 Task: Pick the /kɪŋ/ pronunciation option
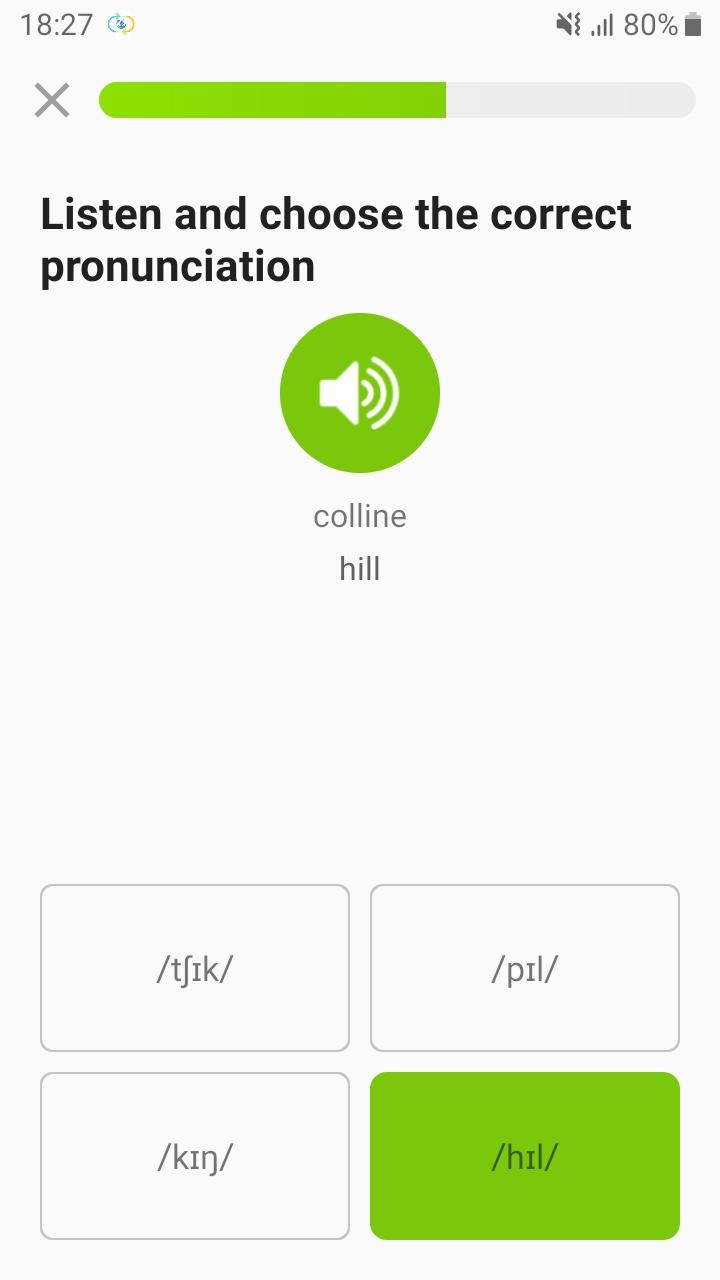(195, 1156)
